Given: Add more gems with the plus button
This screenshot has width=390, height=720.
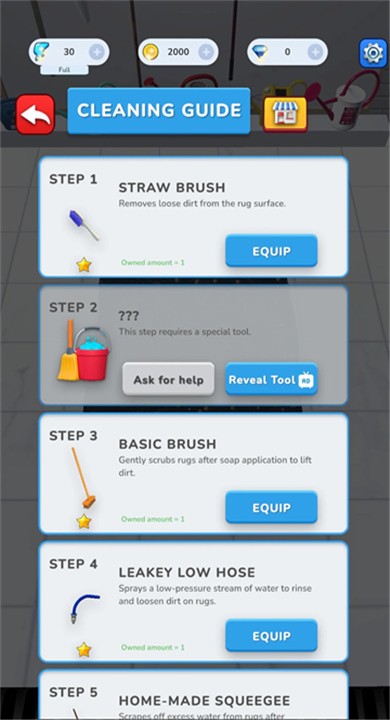Looking at the screenshot, I should [315, 52].
